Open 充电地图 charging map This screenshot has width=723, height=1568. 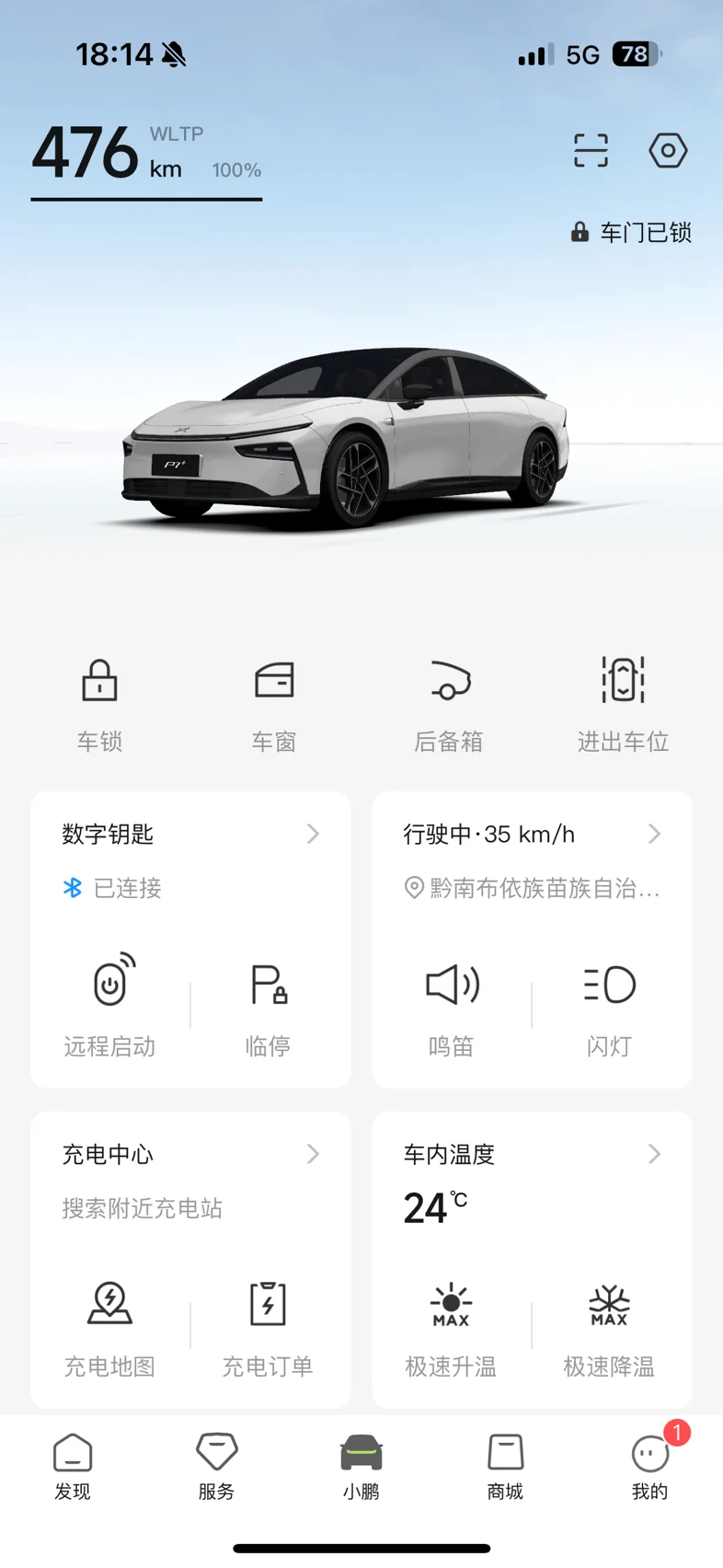[x=110, y=1325]
